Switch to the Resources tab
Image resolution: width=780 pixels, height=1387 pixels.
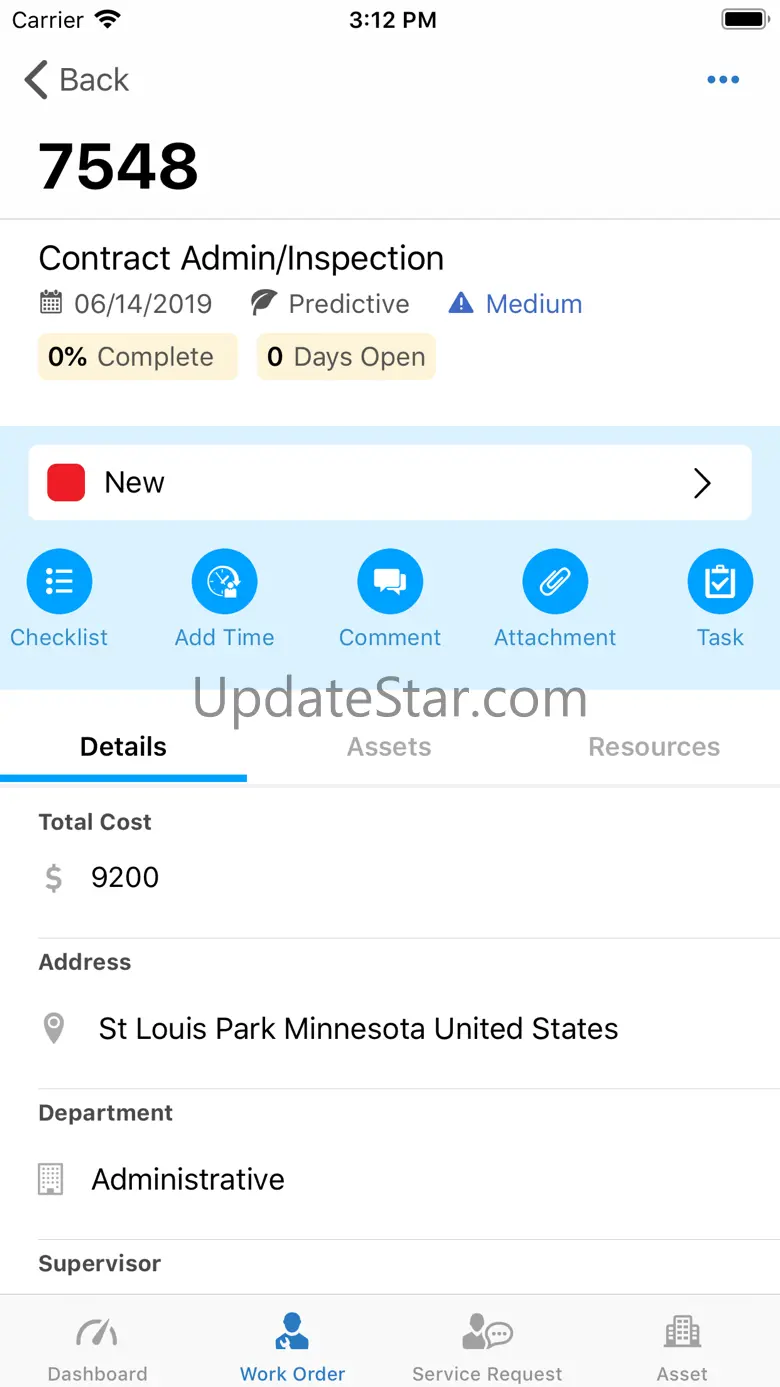pos(654,747)
